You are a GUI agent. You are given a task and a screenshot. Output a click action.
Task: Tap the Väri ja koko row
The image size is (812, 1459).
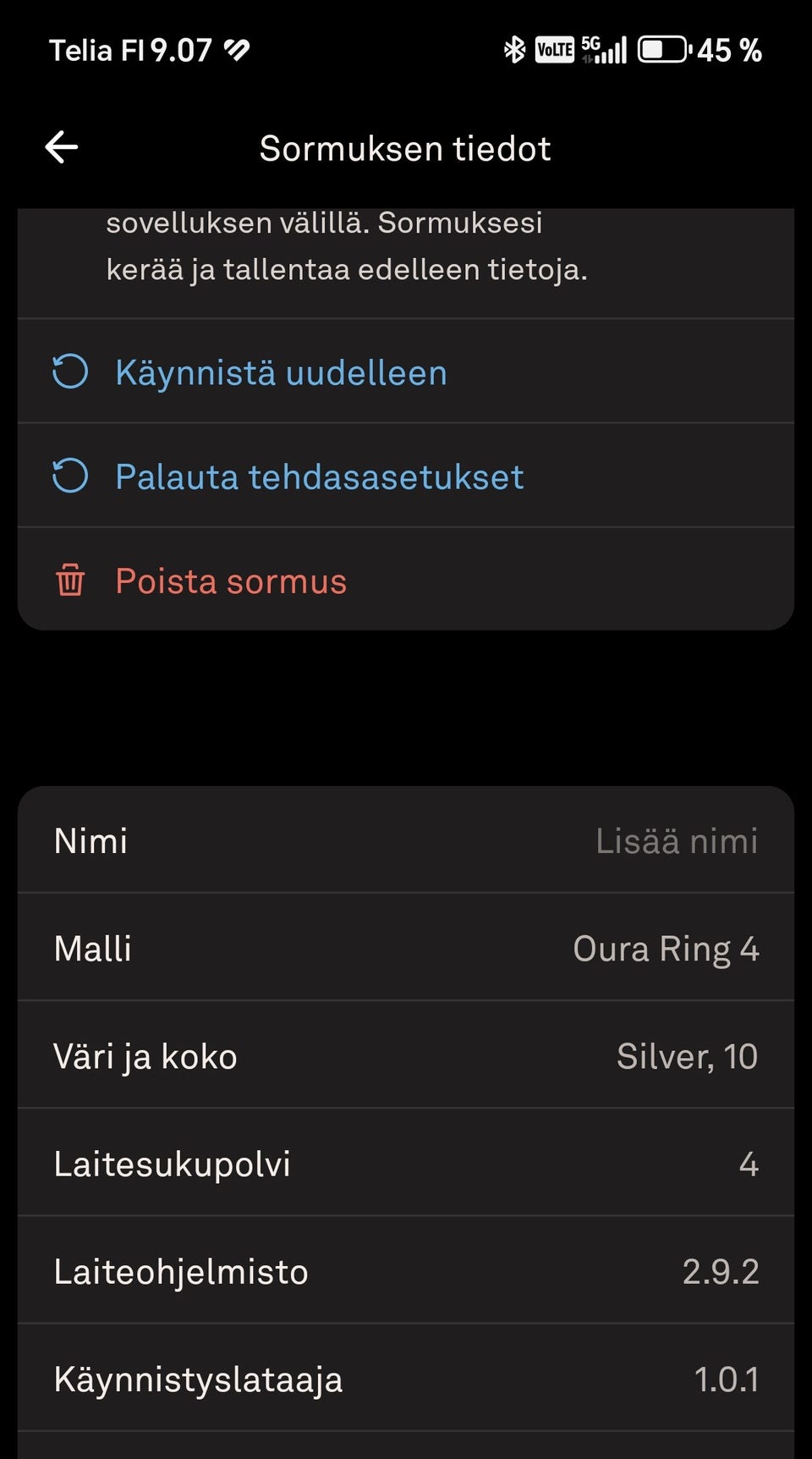pyautogui.click(x=406, y=1055)
